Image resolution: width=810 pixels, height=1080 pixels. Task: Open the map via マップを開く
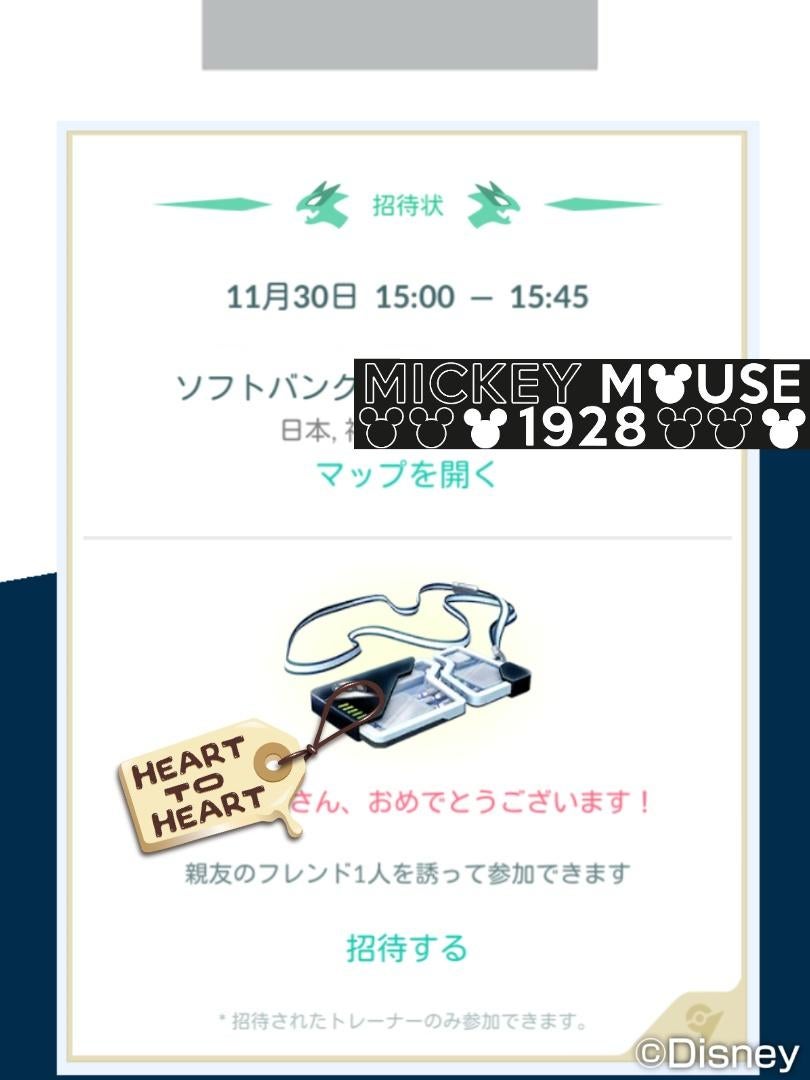point(406,478)
